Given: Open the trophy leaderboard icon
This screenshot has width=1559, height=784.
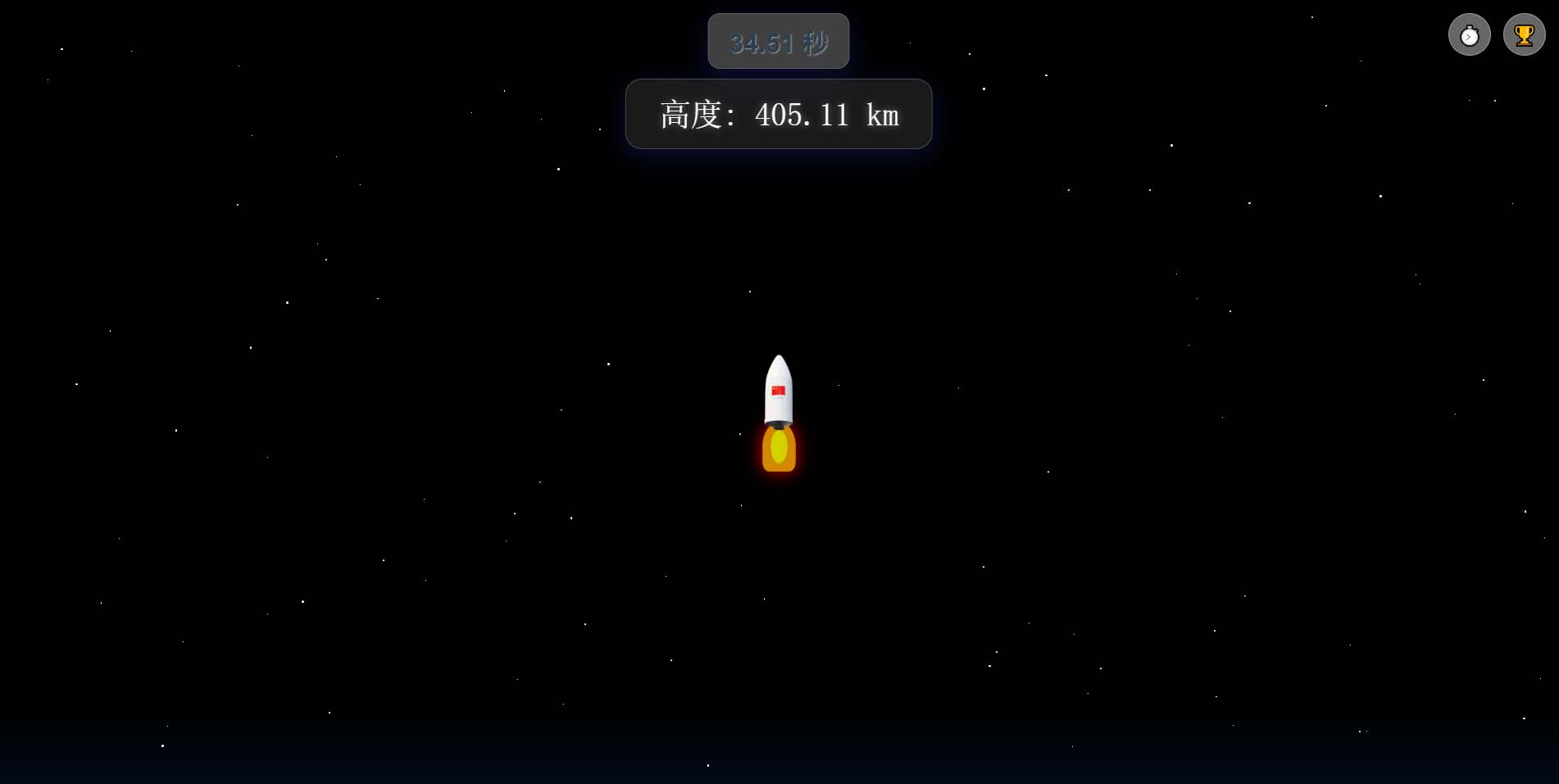Looking at the screenshot, I should click(1524, 35).
